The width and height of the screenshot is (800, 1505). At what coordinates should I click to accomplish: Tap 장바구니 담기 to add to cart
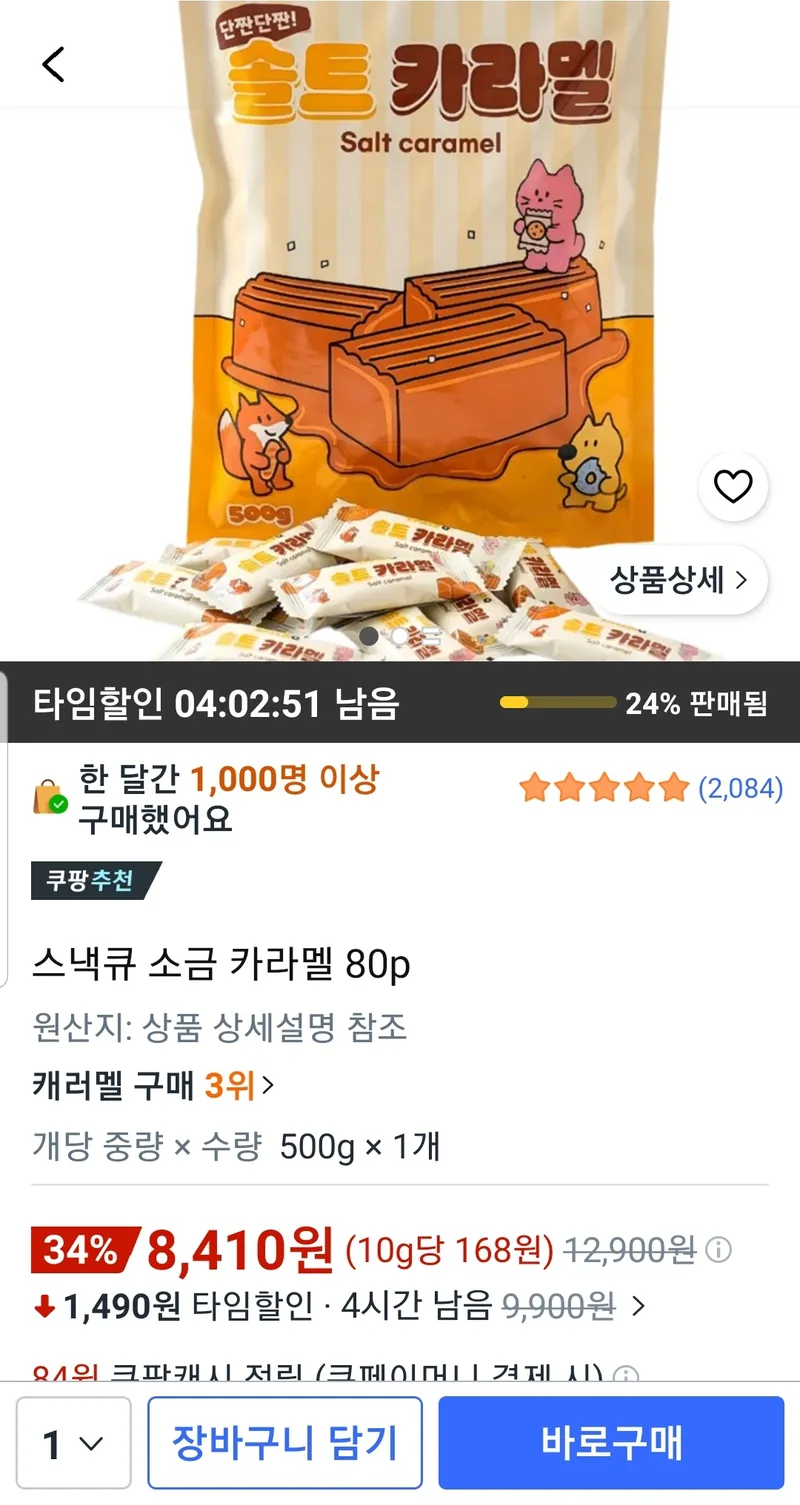[285, 1443]
